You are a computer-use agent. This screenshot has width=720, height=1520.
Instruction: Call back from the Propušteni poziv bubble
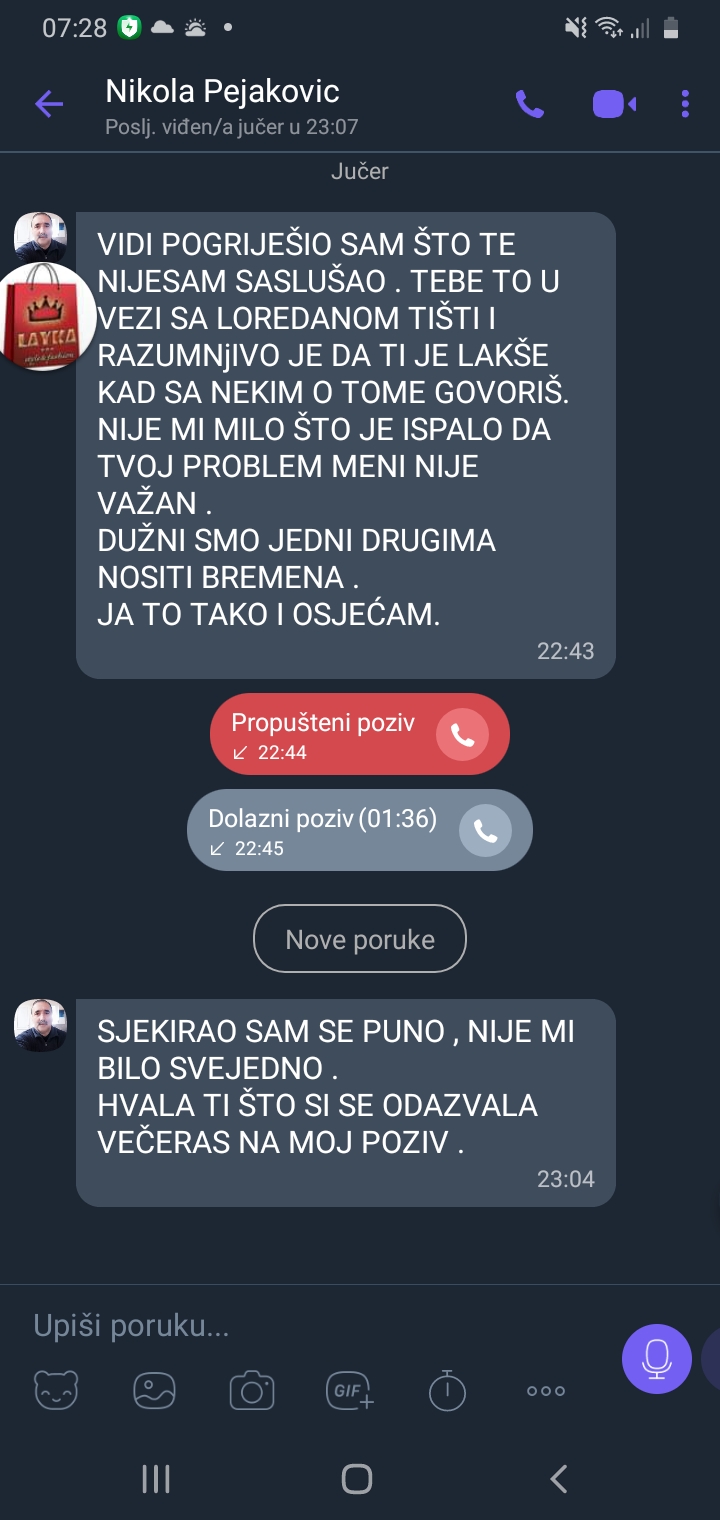click(462, 735)
